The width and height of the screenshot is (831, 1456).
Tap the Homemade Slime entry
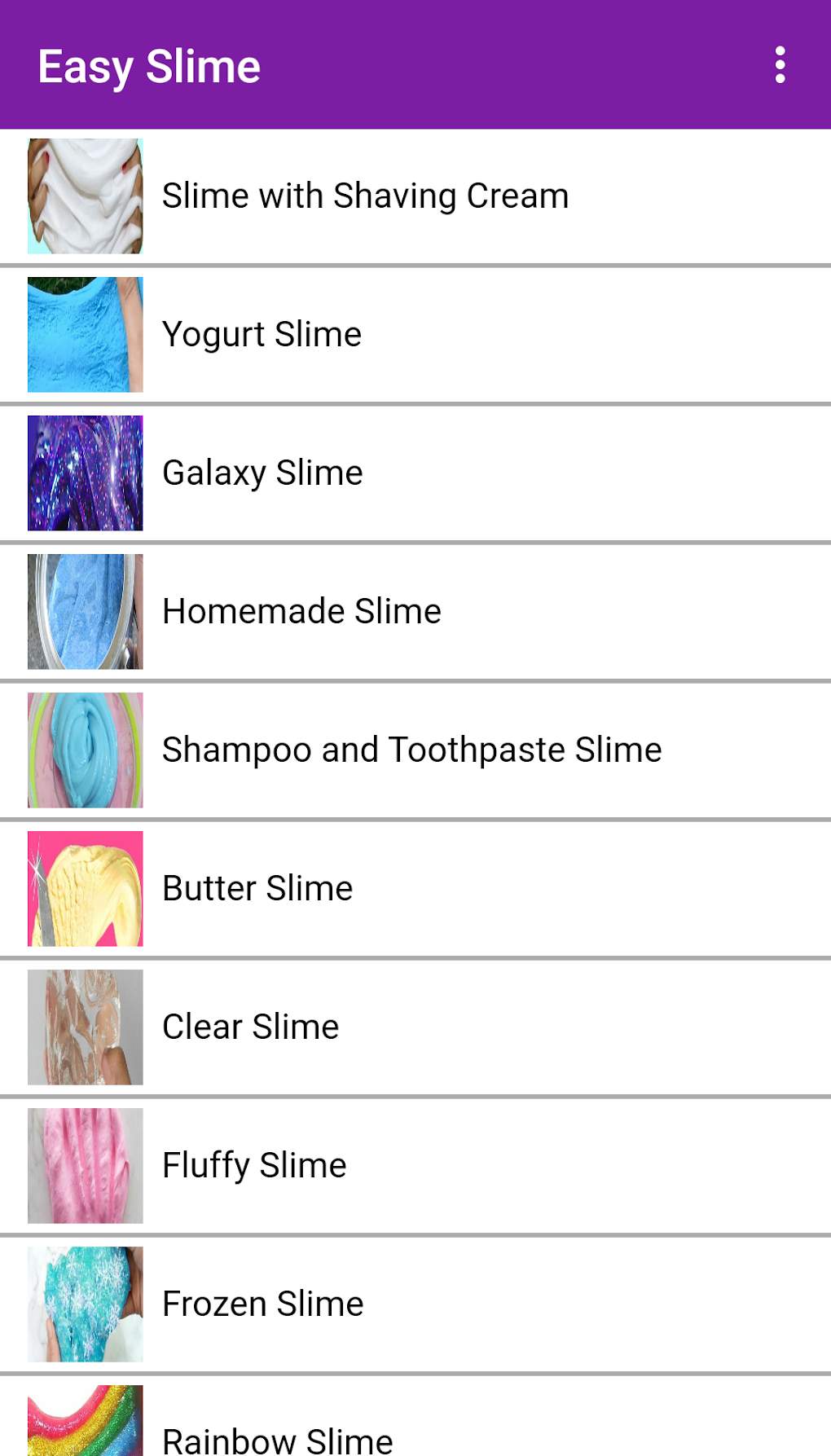pyautogui.click(x=301, y=612)
